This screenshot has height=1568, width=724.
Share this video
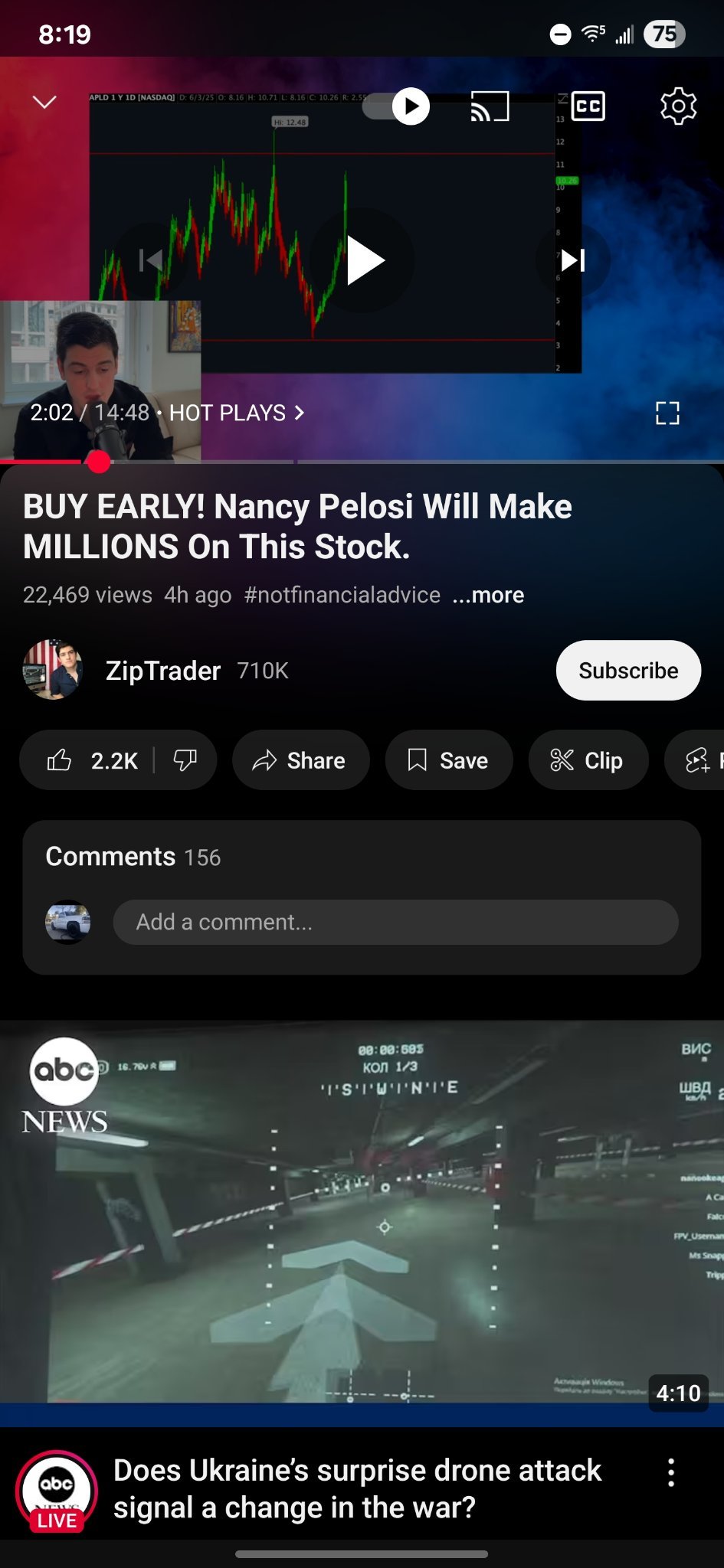(x=301, y=760)
